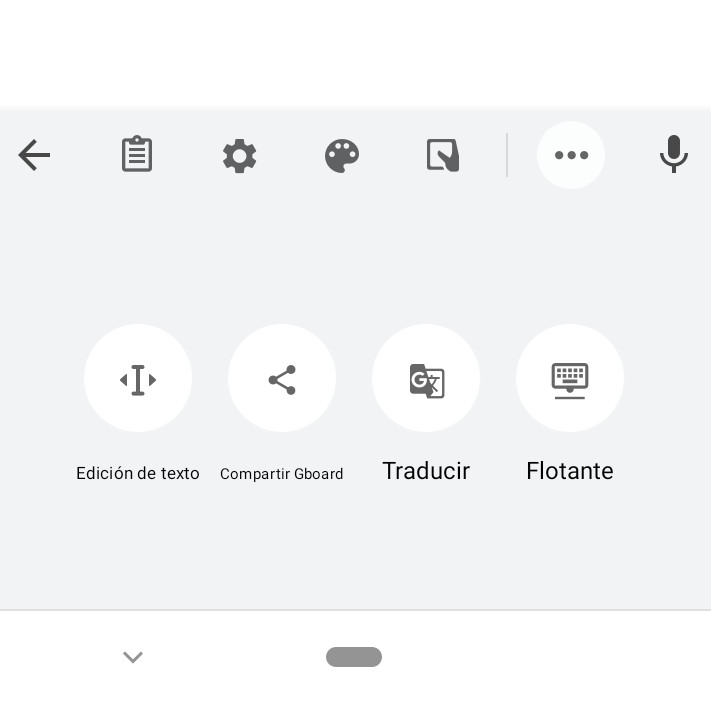The width and height of the screenshot is (711, 705).
Task: Start voice input with the microphone
Action: pyautogui.click(x=674, y=154)
